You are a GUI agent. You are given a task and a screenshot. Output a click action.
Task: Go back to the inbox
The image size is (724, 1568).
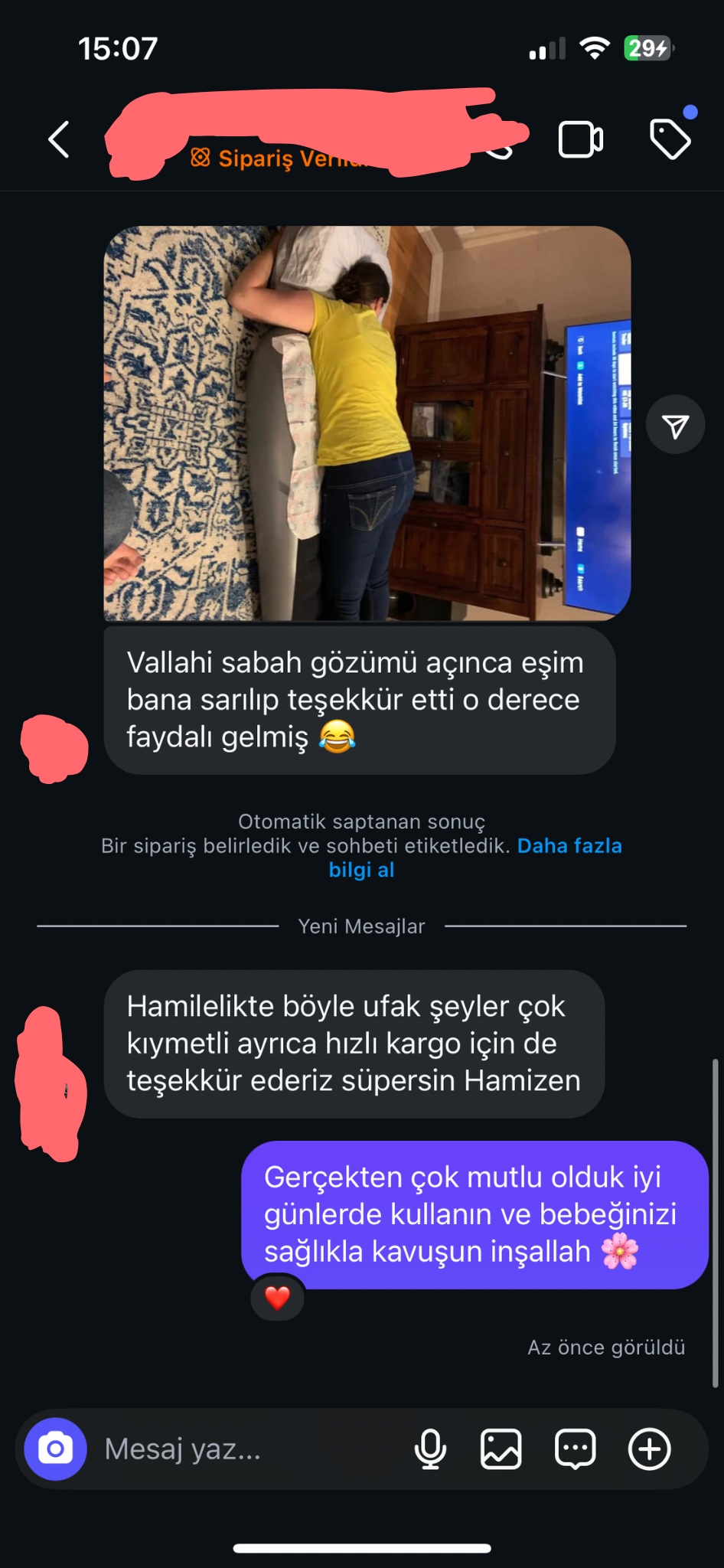(x=59, y=139)
